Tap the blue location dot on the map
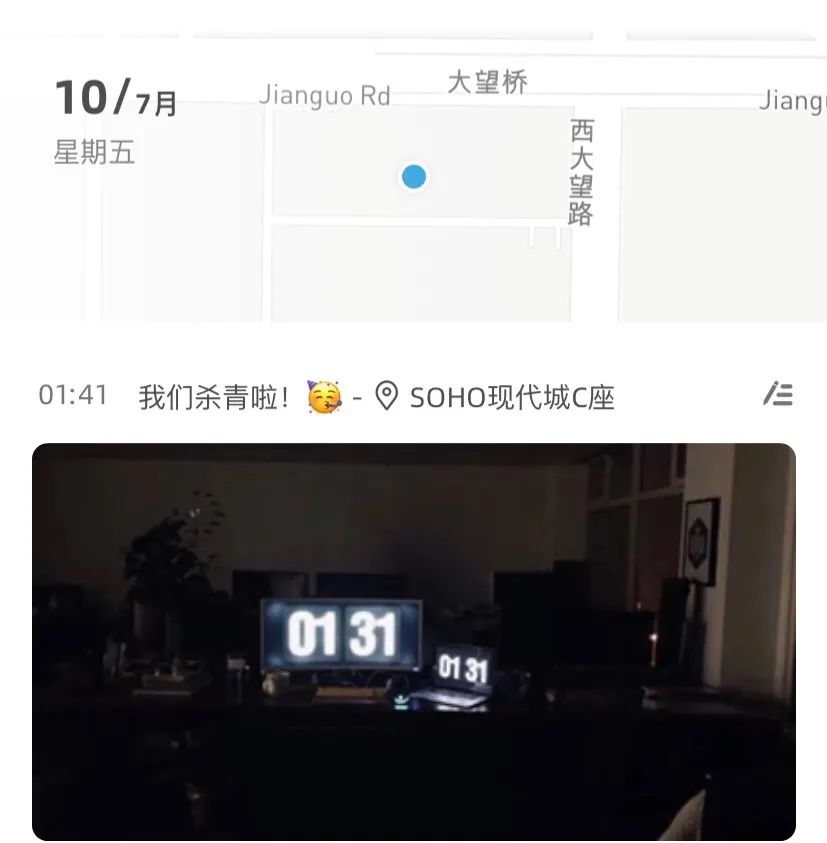This screenshot has height=843, width=827. click(414, 177)
